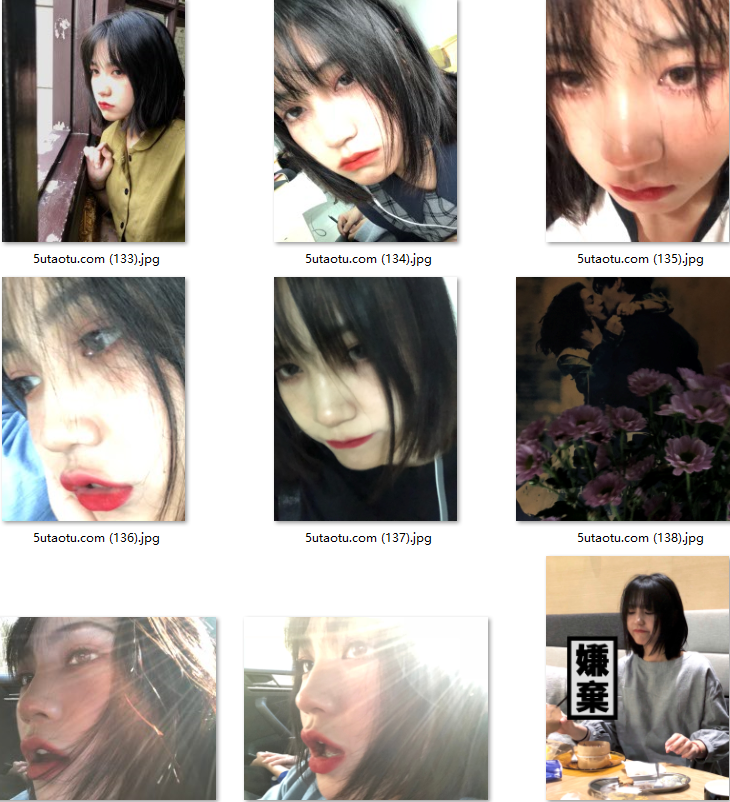Image resolution: width=730 pixels, height=802 pixels.
Task: Open image 5utaotu.com (133).jpg
Action: tap(94, 121)
